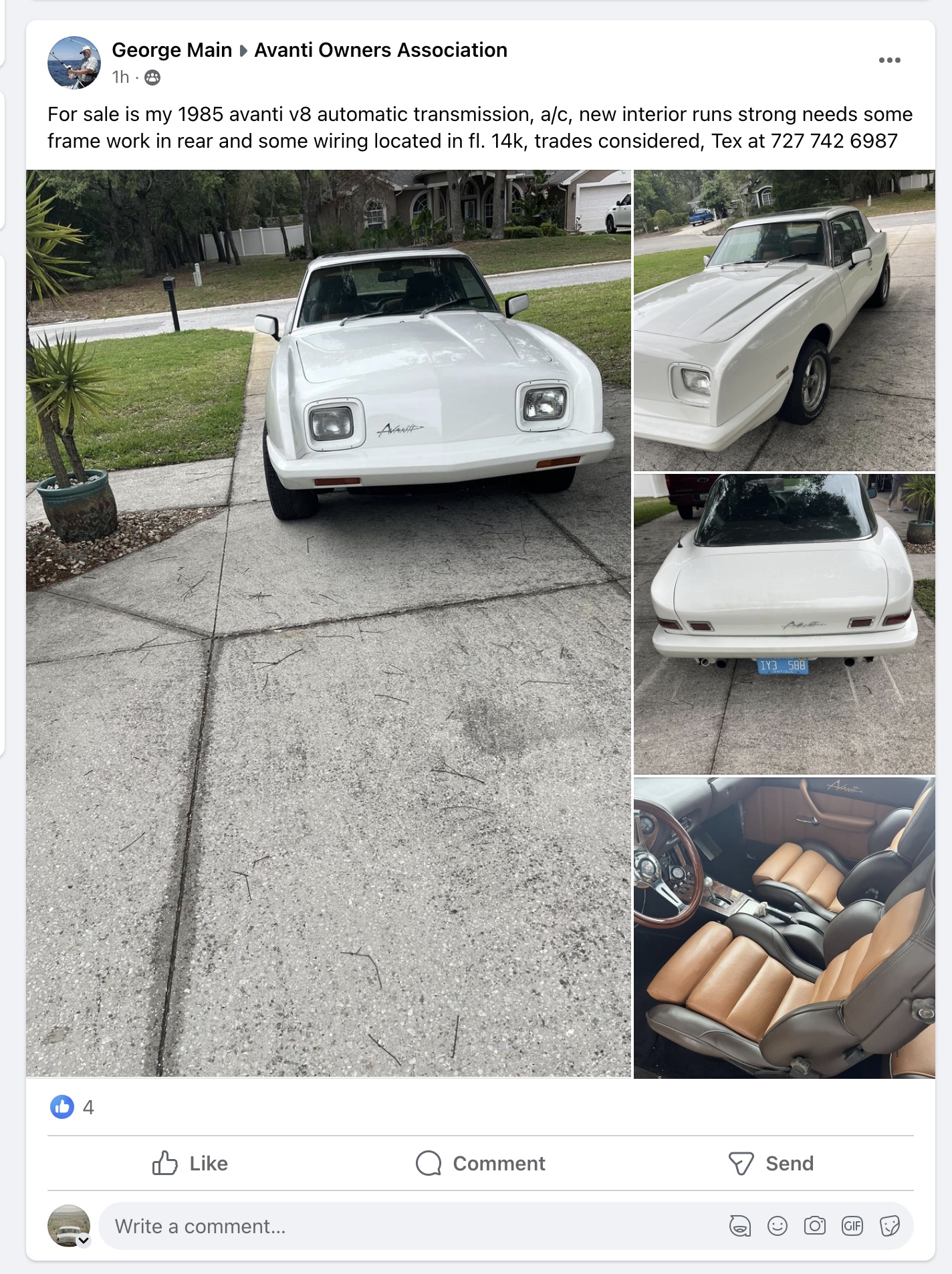Open George Main's profile name link
Screen dimensions: 952x1274
point(172,50)
